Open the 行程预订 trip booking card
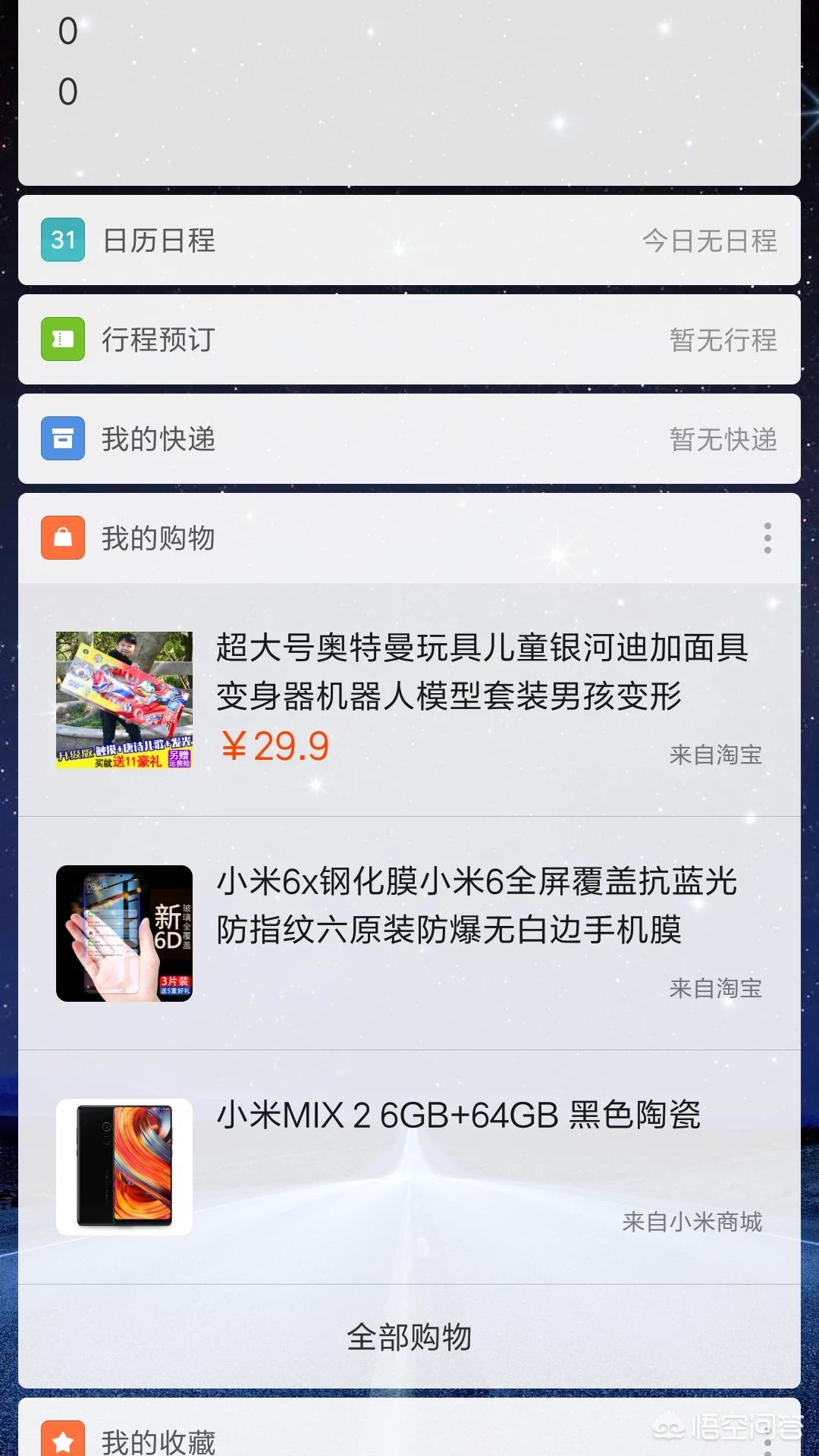The height and width of the screenshot is (1456, 819). pos(409,340)
